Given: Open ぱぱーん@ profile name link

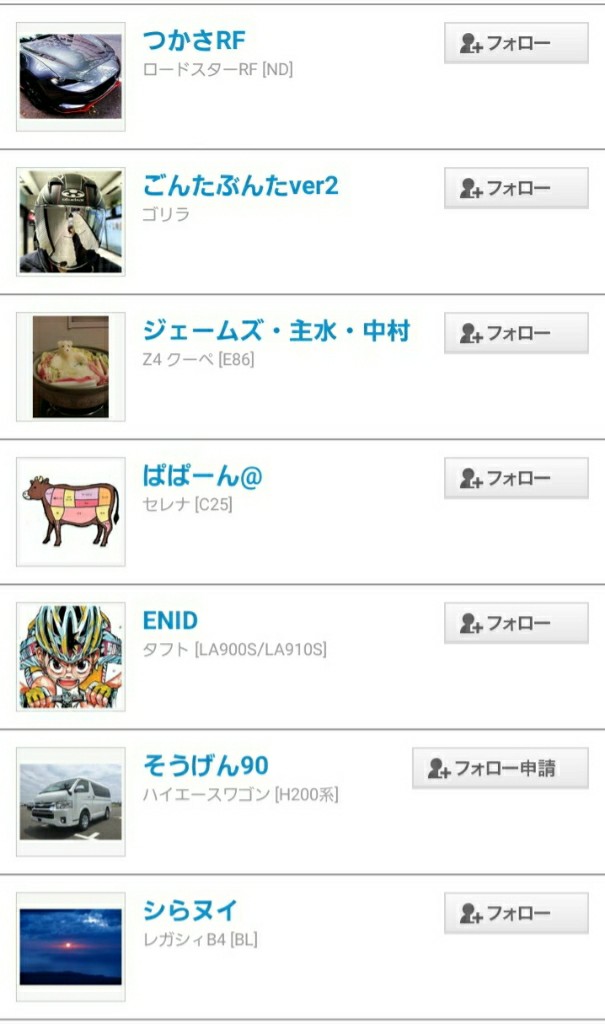Looking at the screenshot, I should pyautogui.click(x=203, y=475).
